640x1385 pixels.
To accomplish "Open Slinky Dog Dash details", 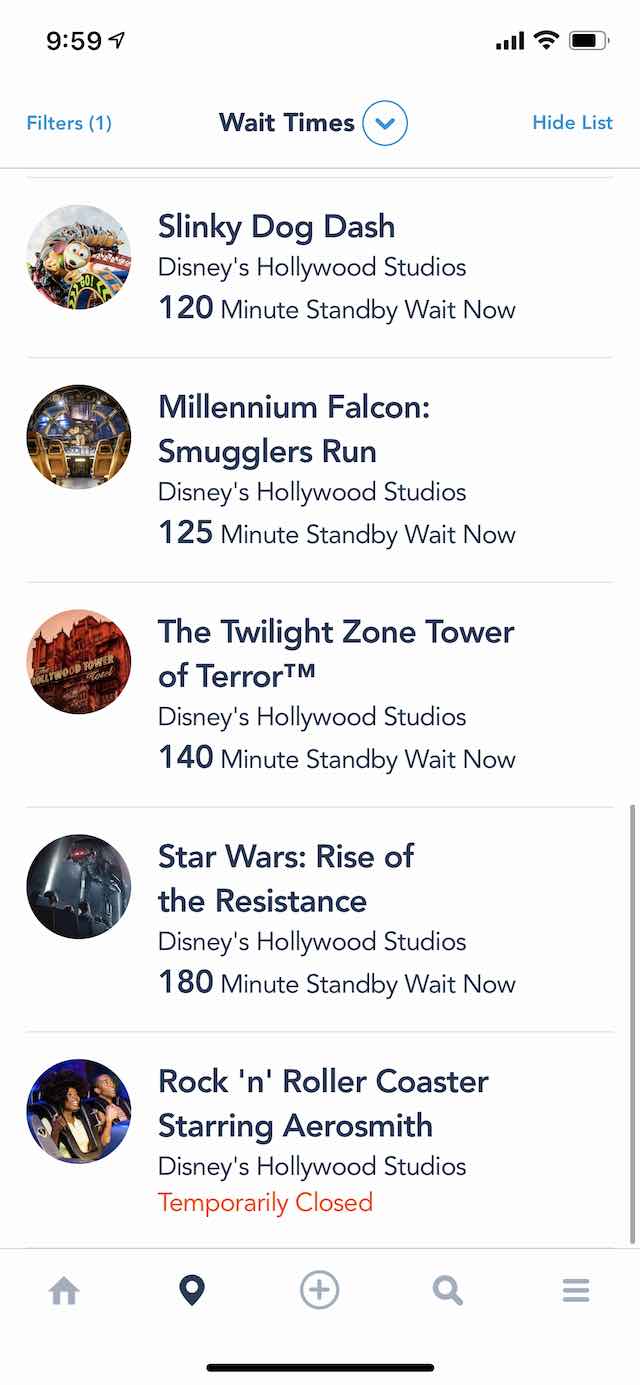I will [x=320, y=268].
